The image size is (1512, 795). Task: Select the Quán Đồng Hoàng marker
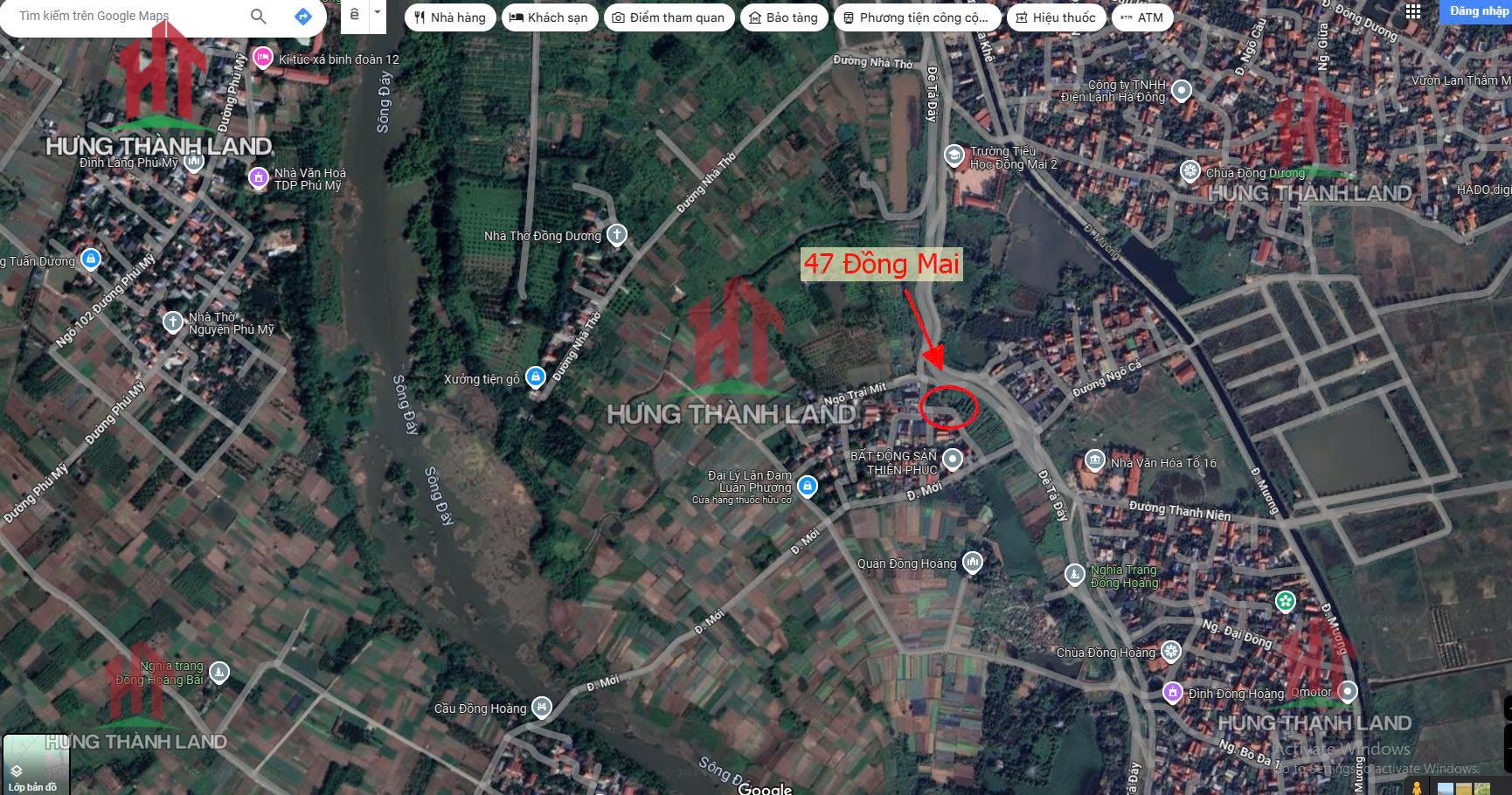973,563
